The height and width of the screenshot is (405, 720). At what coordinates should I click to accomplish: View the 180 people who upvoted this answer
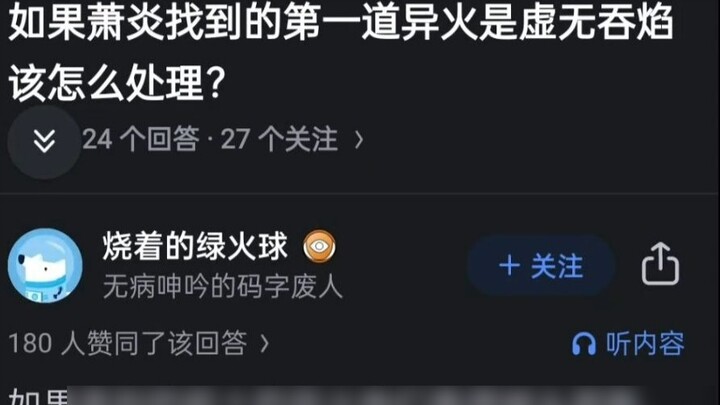[138, 344]
